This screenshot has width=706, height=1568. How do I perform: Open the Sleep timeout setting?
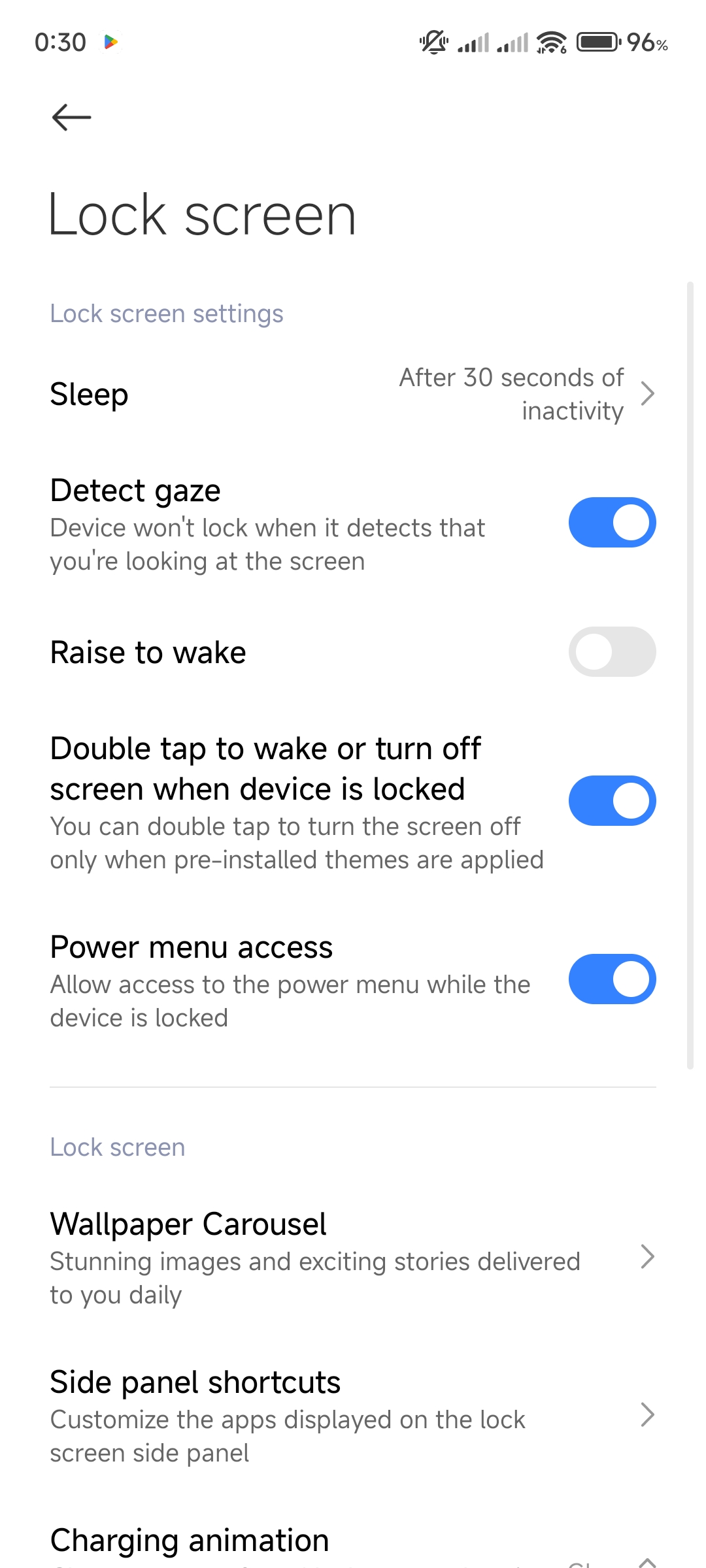point(353,394)
